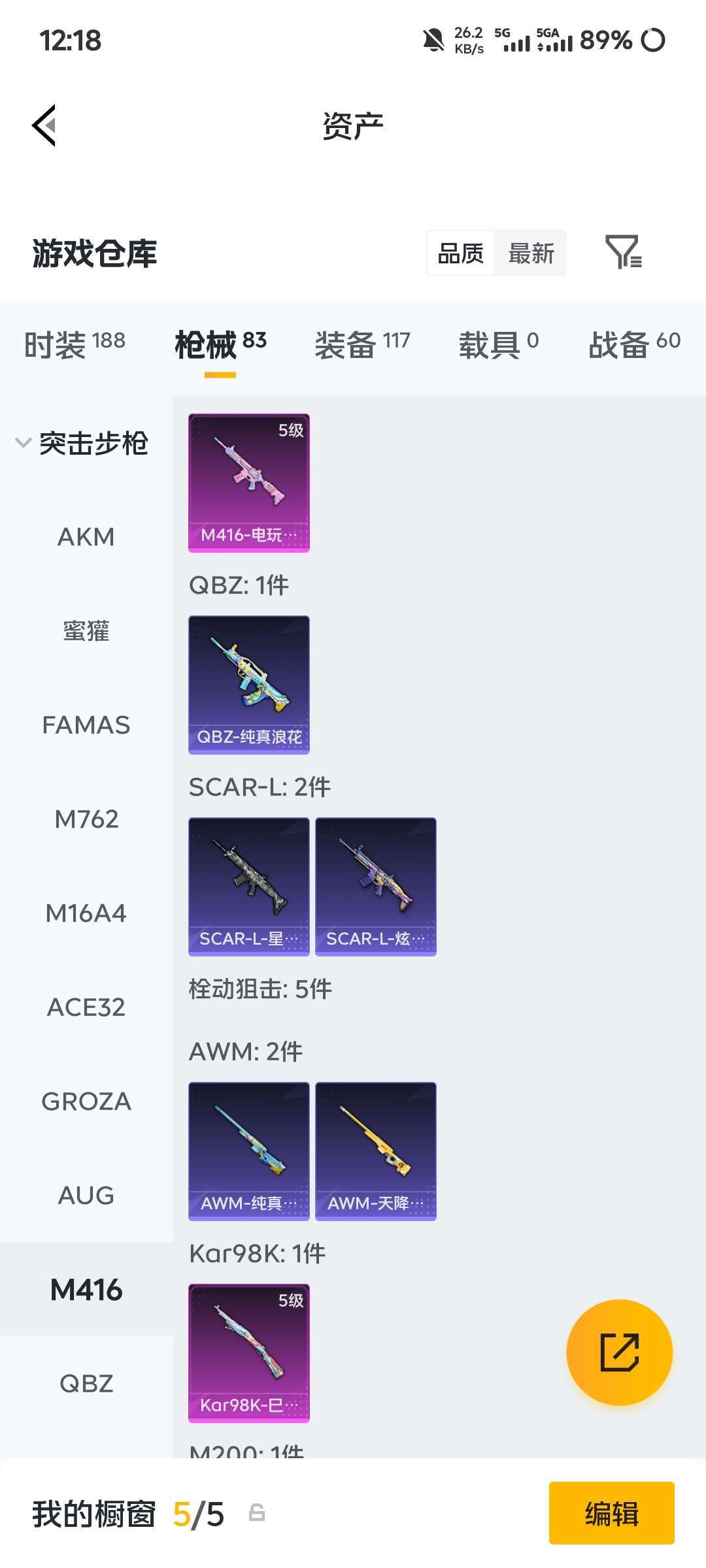Expand the AWM: 2件 section
Screen dimensions: 706x1568
(x=245, y=1051)
